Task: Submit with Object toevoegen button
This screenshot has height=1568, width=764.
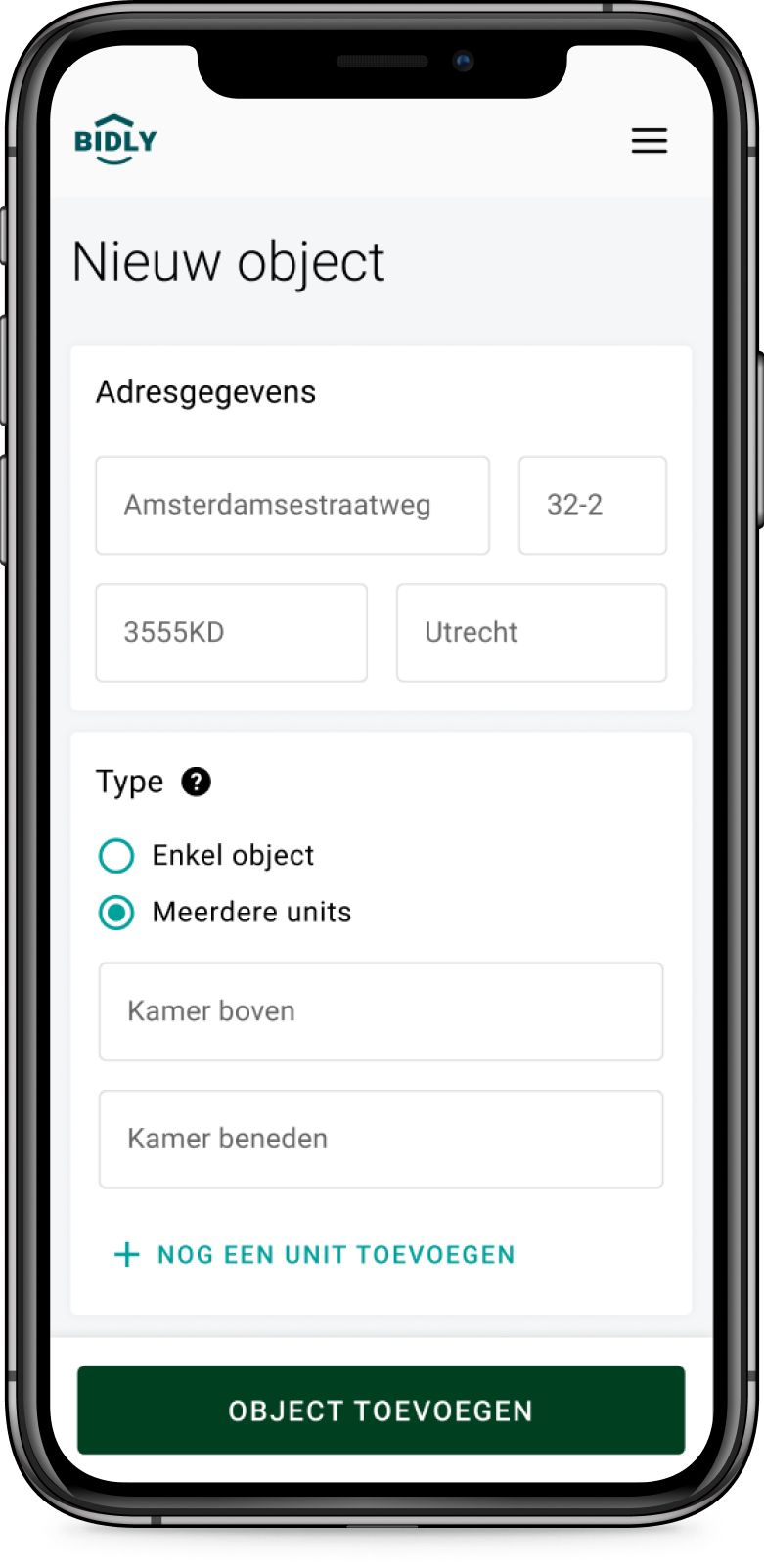Action: pos(381,1411)
